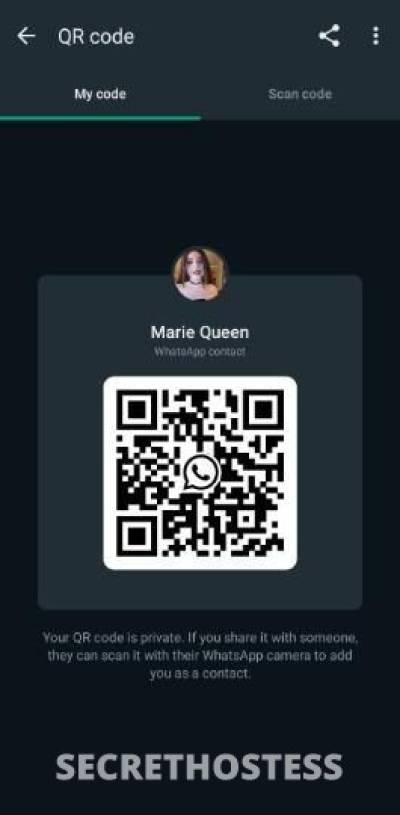Screen dimensions: 400x815
Task: Share the QR code
Action: [x=329, y=36]
